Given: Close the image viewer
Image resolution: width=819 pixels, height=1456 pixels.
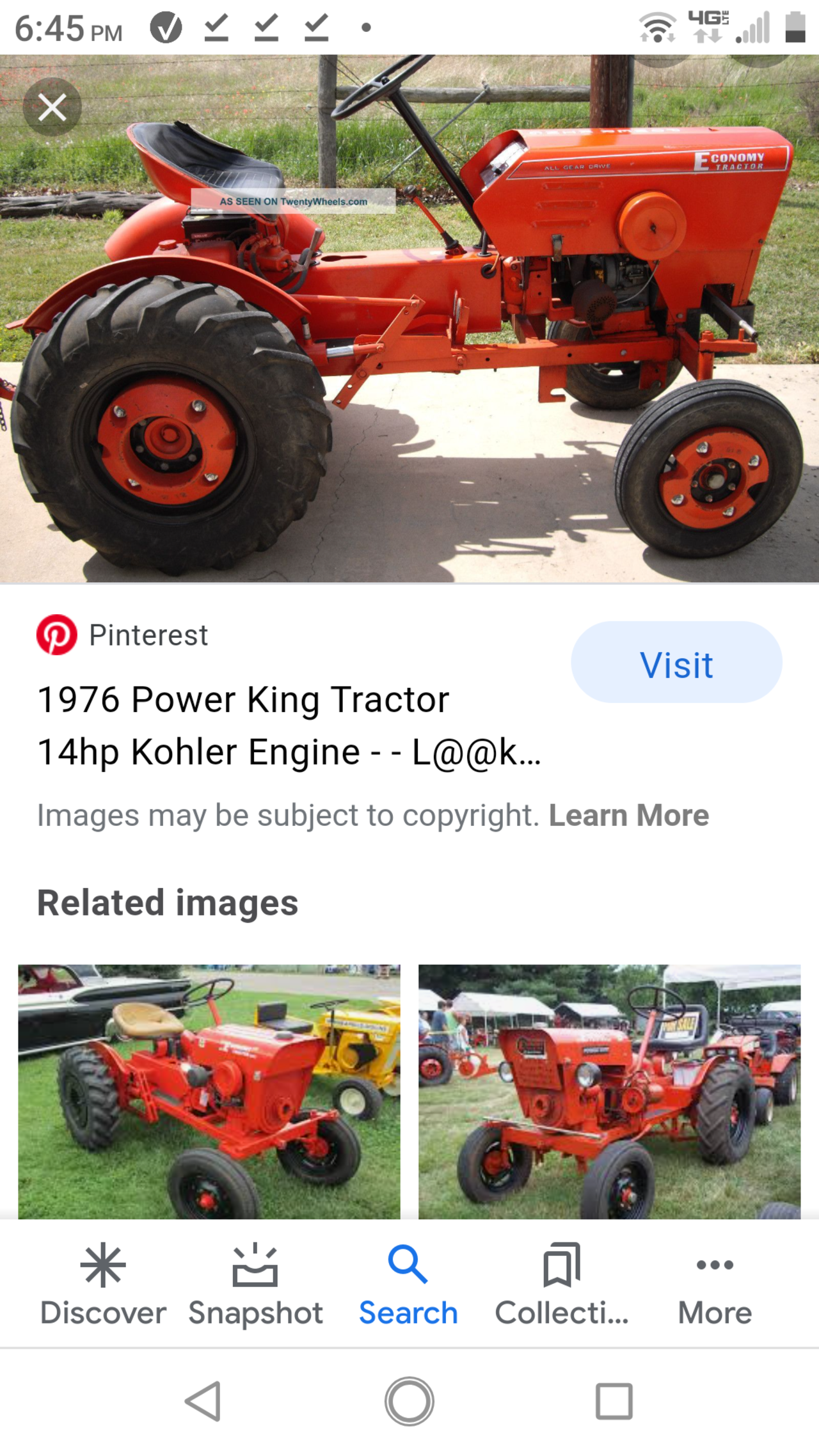Looking at the screenshot, I should point(52,107).
